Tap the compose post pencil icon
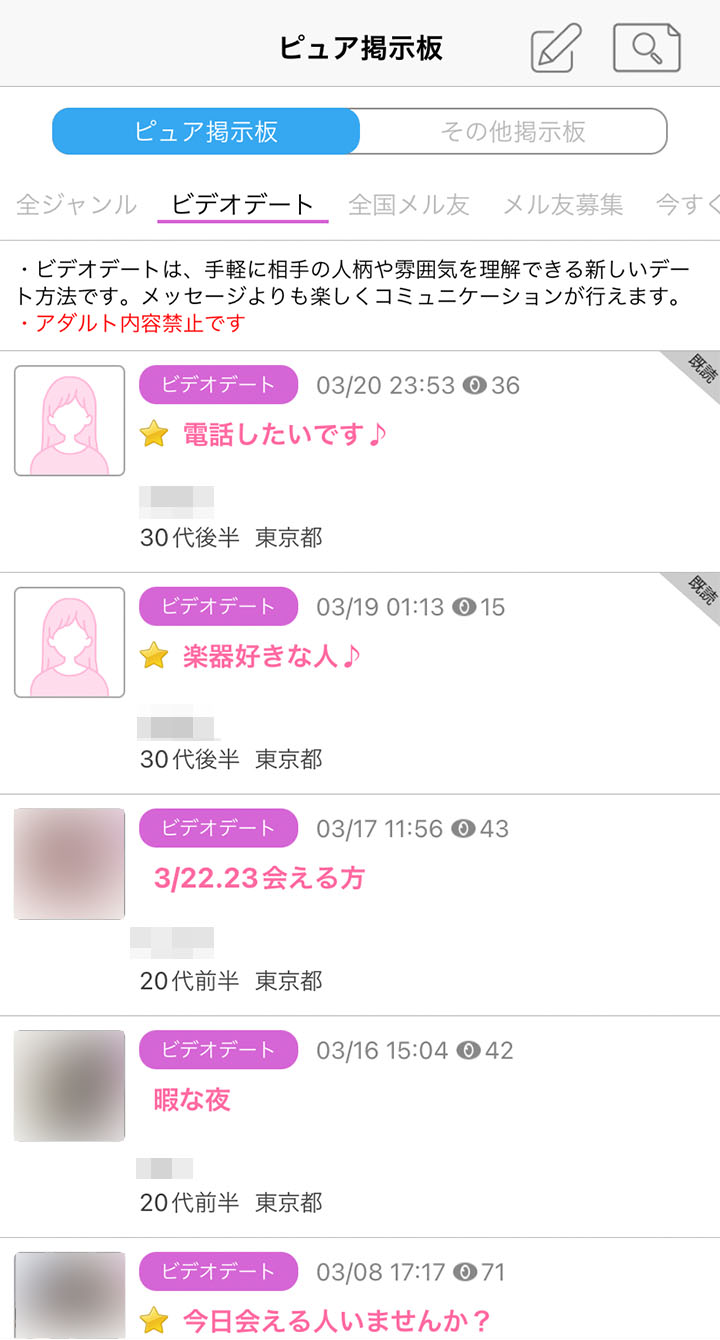720x1340 pixels. pyautogui.click(x=556, y=47)
